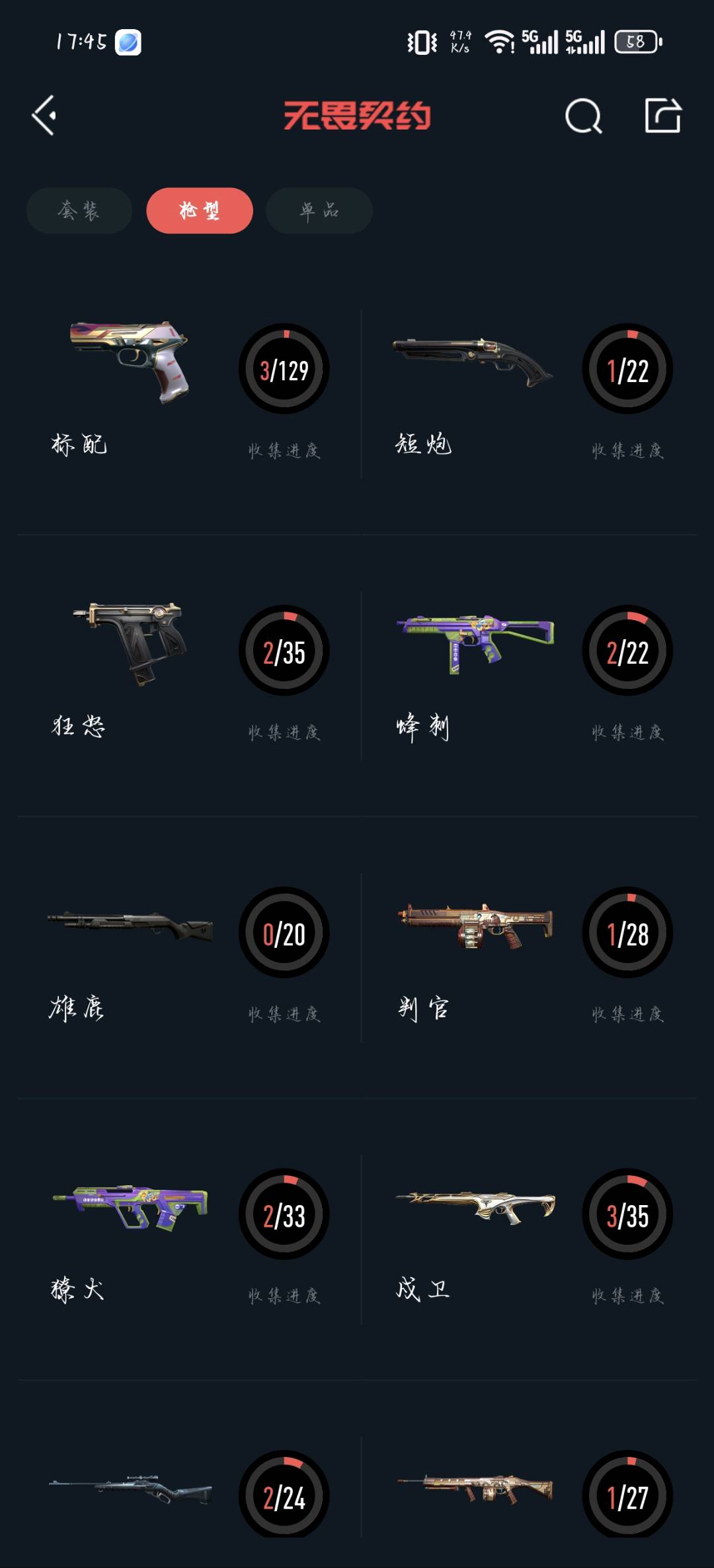Share this collection page

click(662, 116)
